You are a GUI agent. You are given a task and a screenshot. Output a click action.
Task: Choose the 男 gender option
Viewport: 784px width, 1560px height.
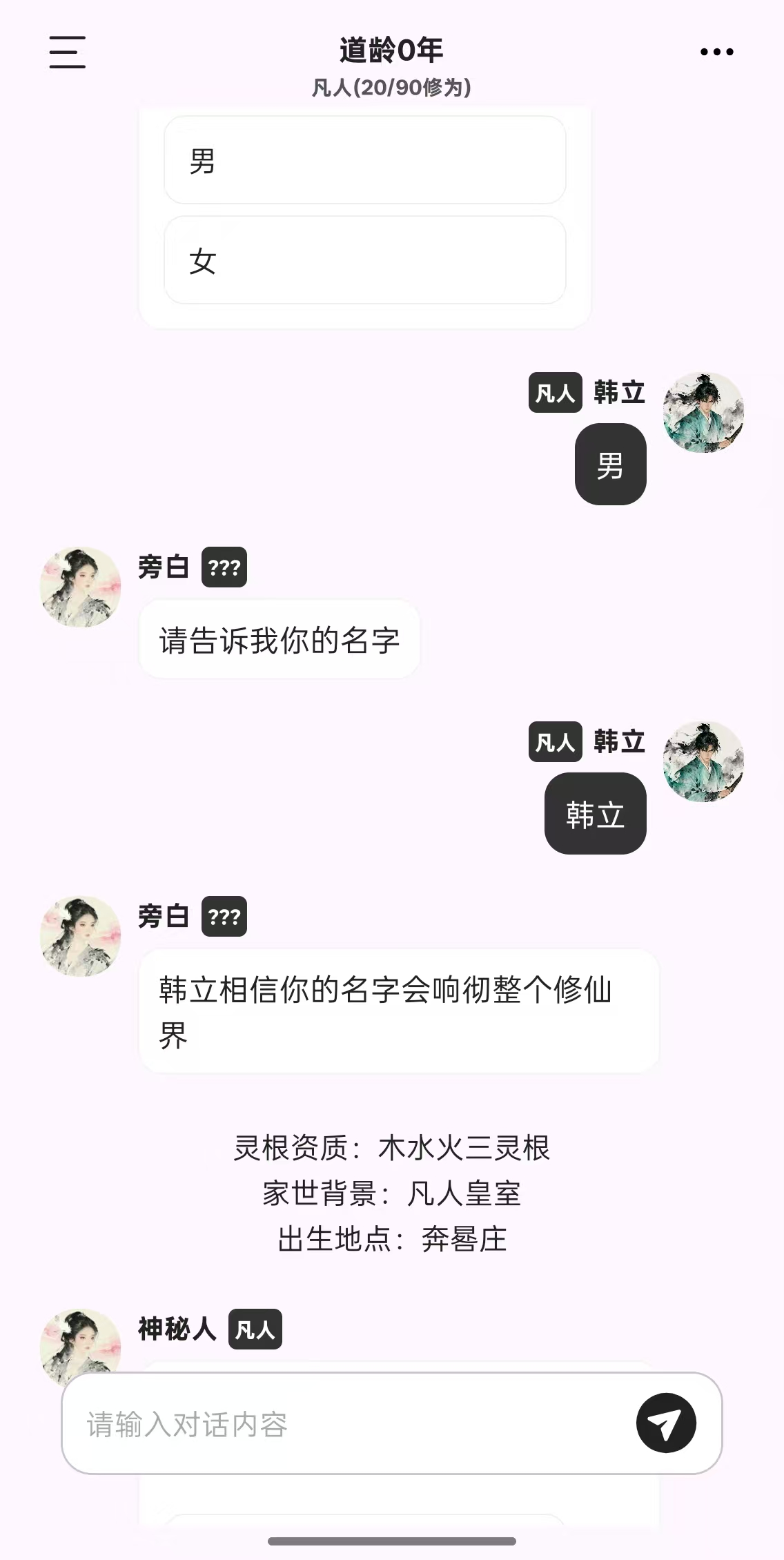(364, 161)
